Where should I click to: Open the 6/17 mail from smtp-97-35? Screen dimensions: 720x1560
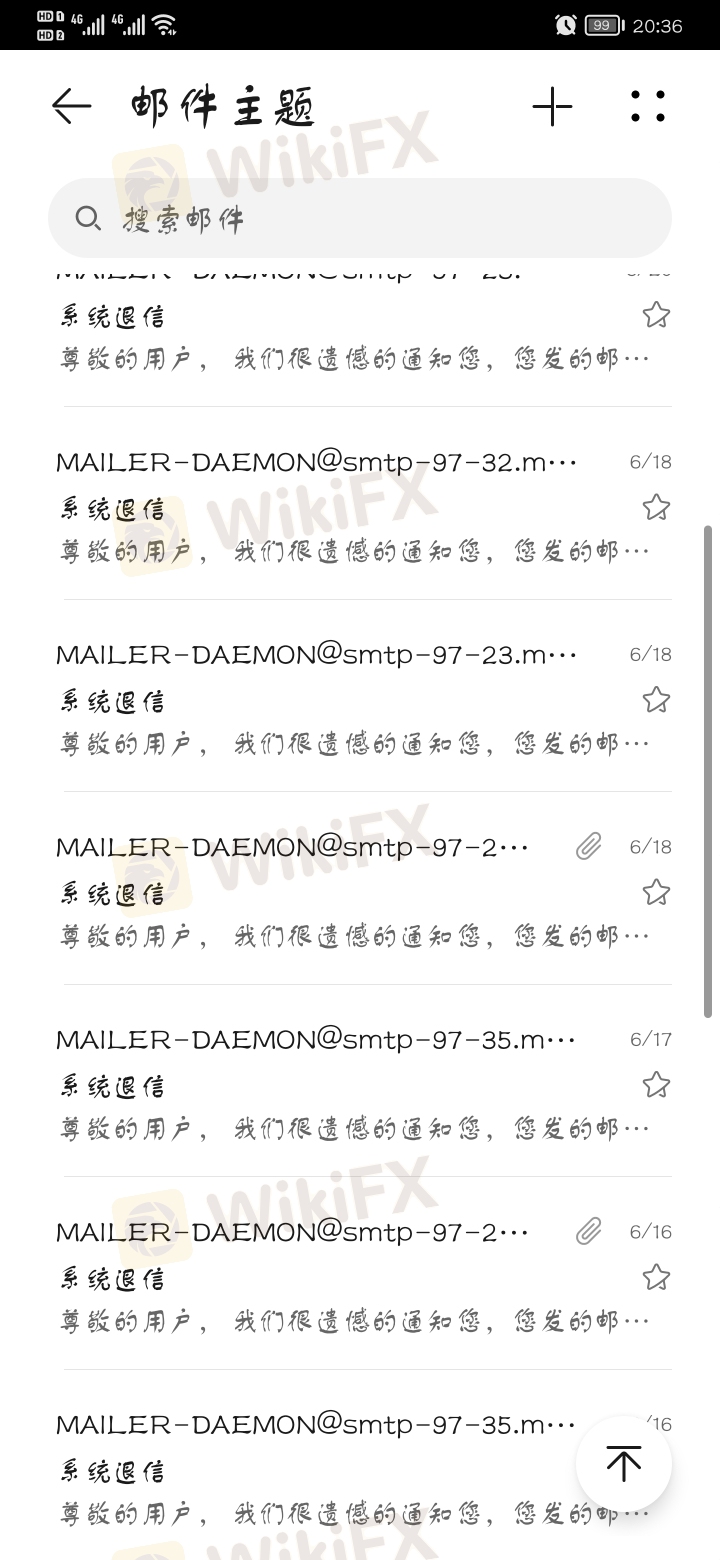coord(360,1082)
